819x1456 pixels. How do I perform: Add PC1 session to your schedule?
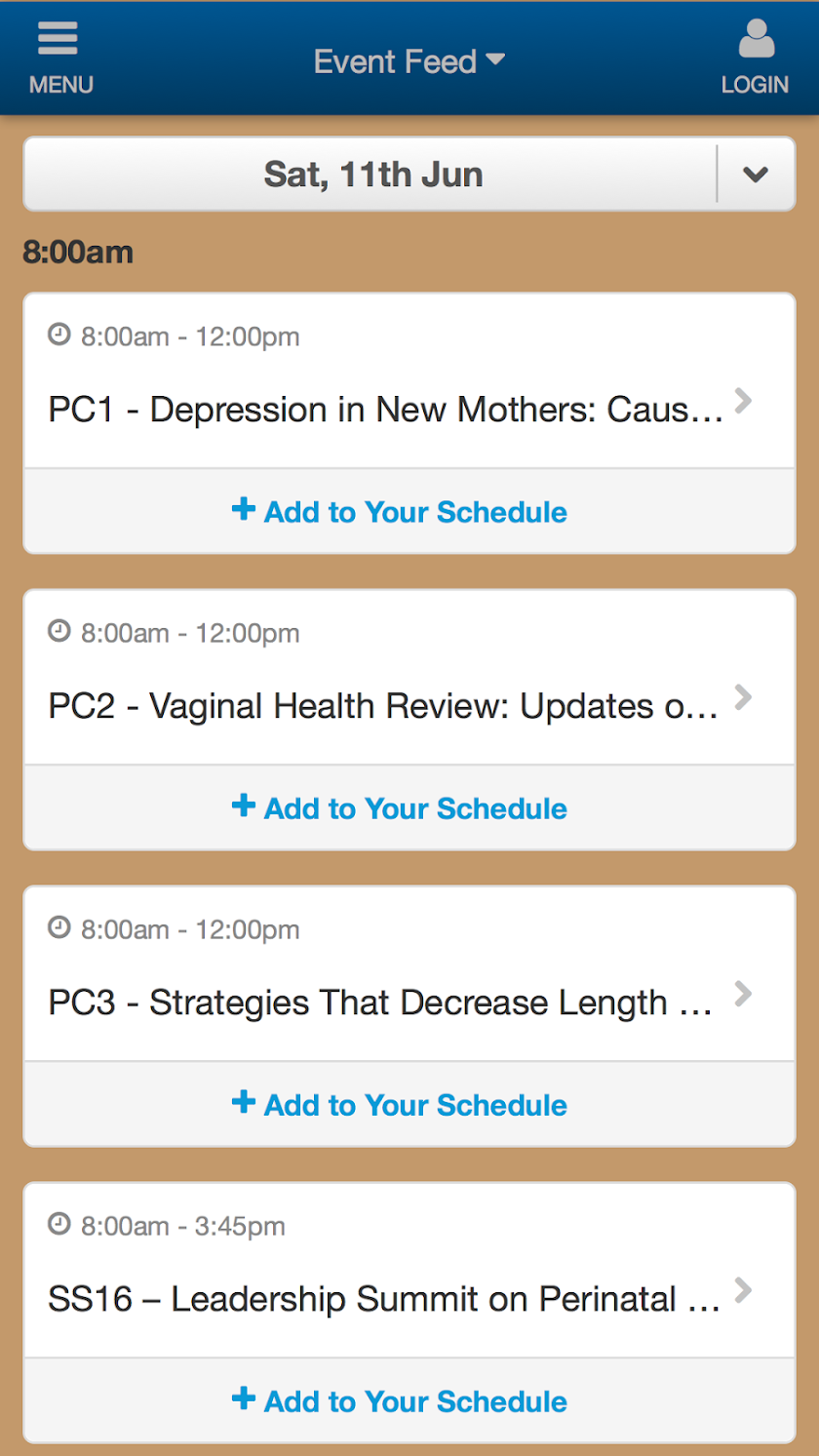400,511
